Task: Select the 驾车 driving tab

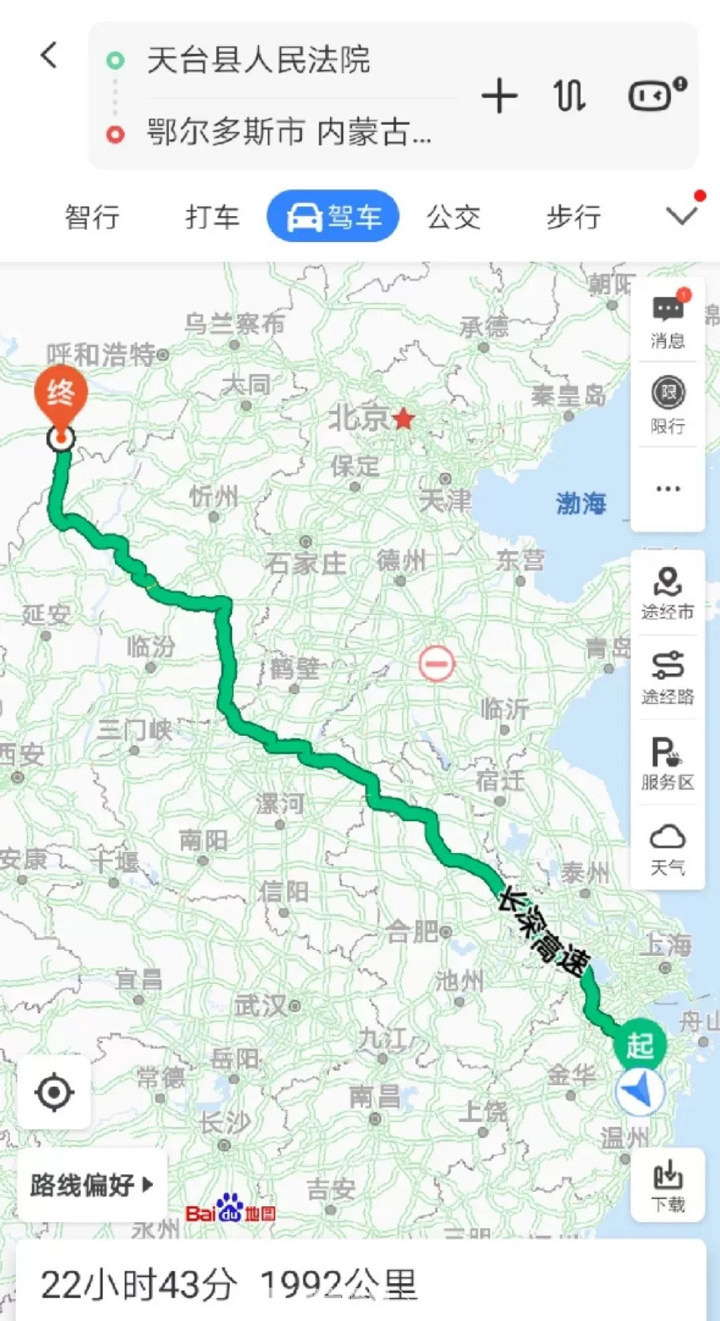Action: [x=333, y=216]
